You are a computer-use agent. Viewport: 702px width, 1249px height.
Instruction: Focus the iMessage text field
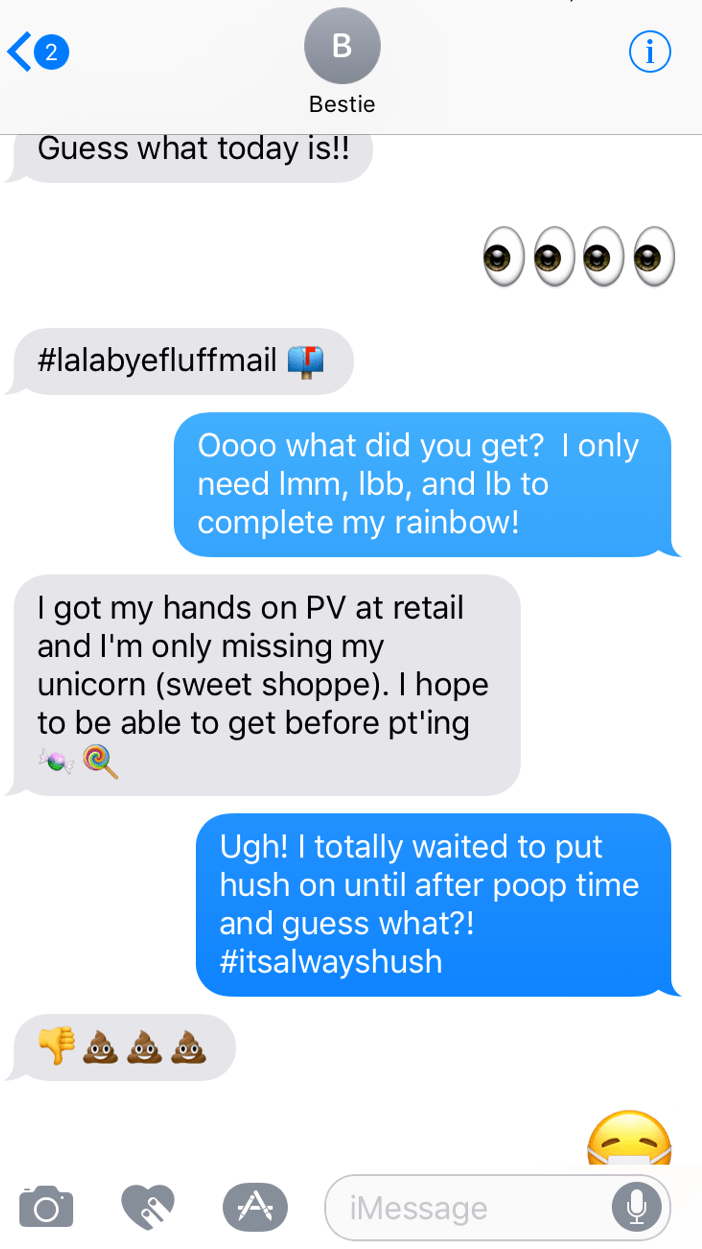(470, 1208)
